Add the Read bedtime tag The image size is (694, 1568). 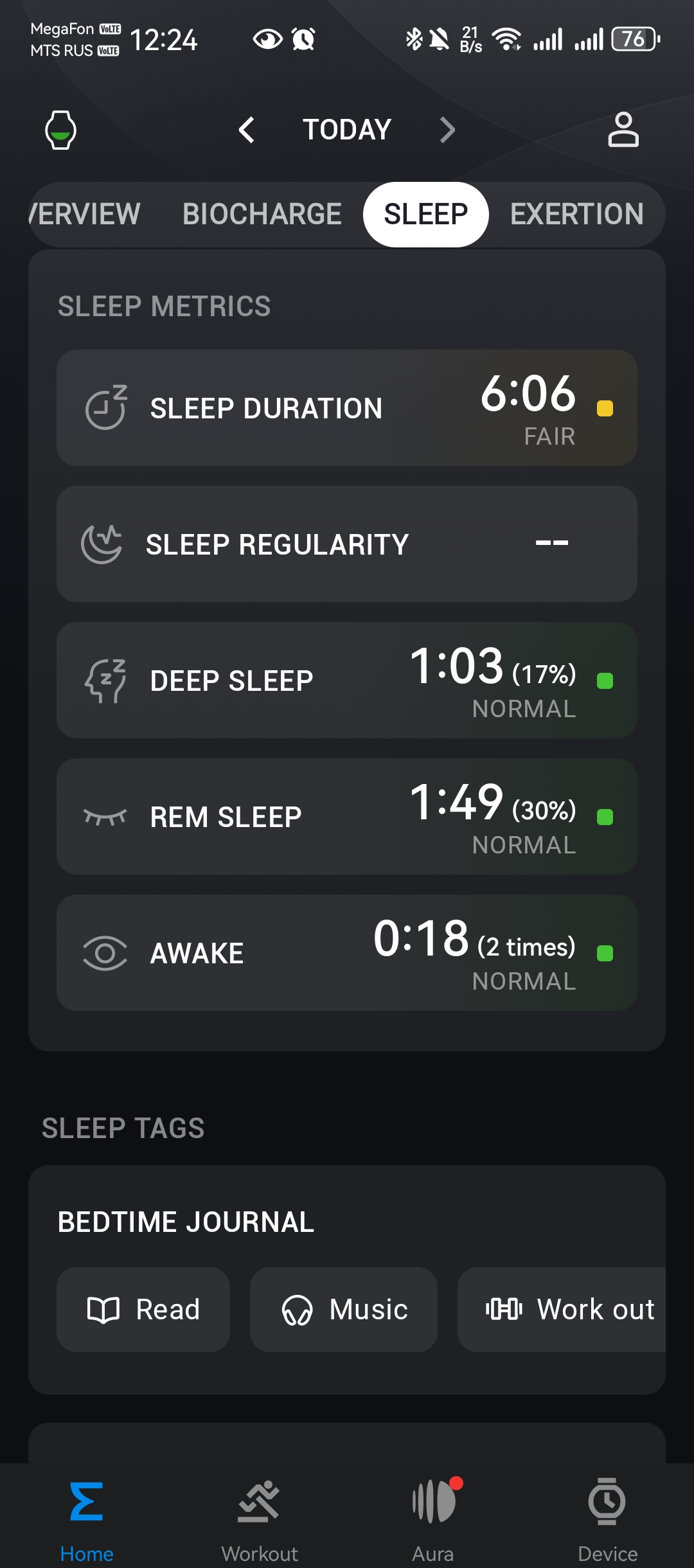point(143,1310)
